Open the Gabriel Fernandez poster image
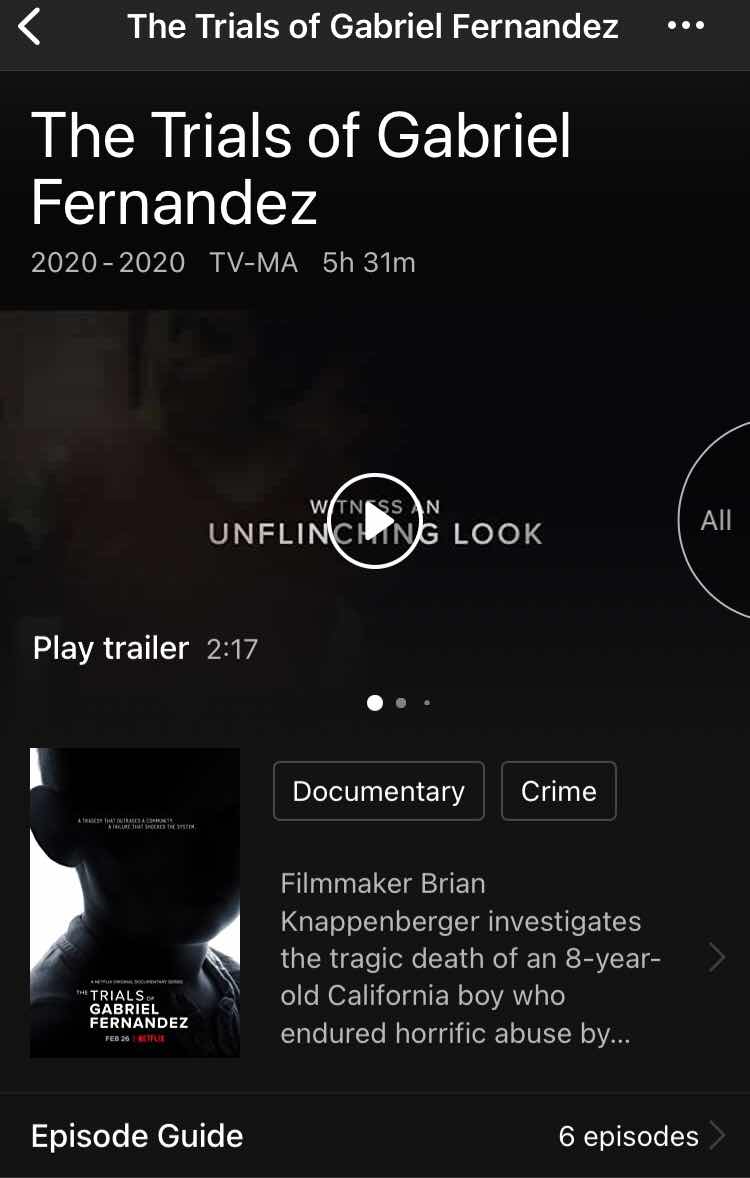Screen dimensions: 750x1178 135,902
